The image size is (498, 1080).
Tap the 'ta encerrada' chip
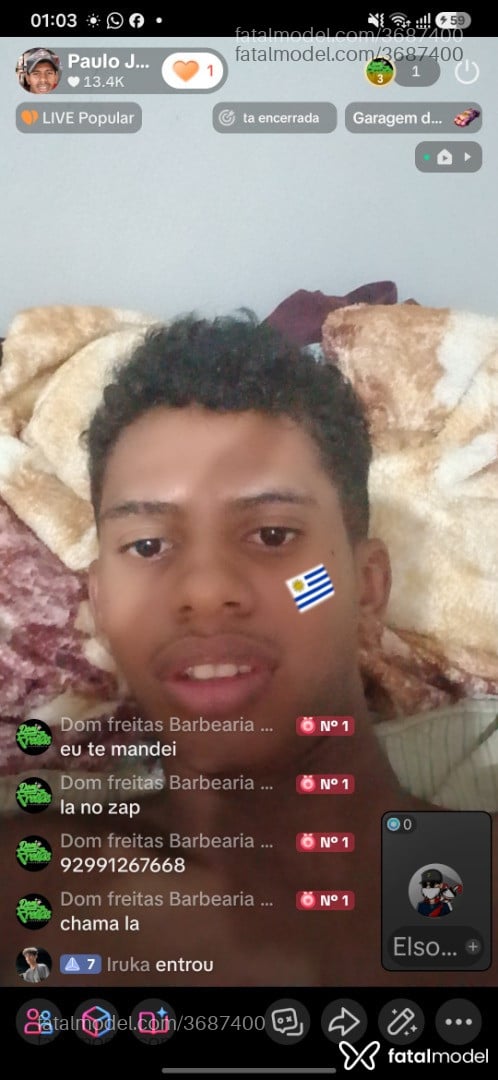[274, 118]
